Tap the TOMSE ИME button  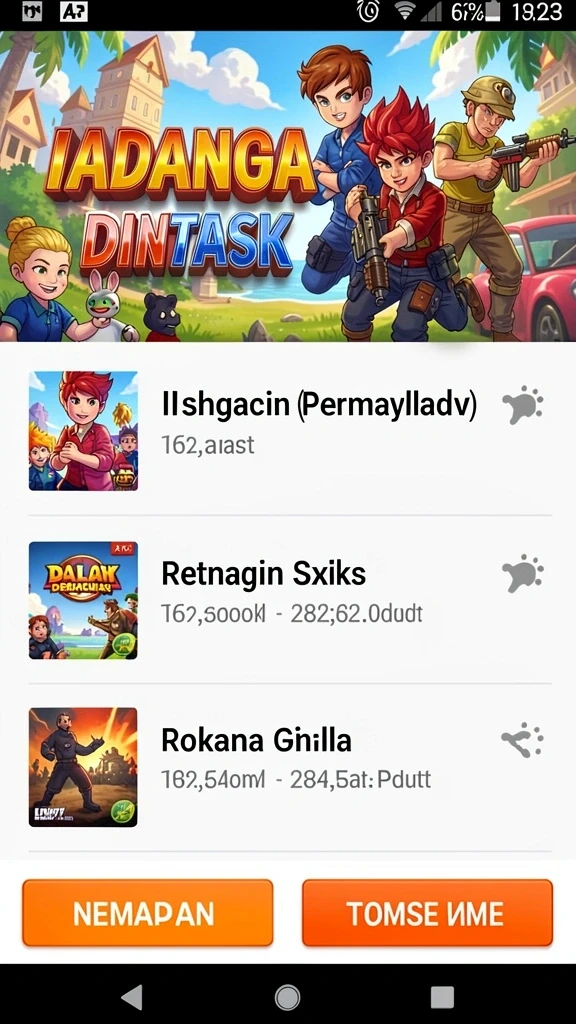(427, 912)
